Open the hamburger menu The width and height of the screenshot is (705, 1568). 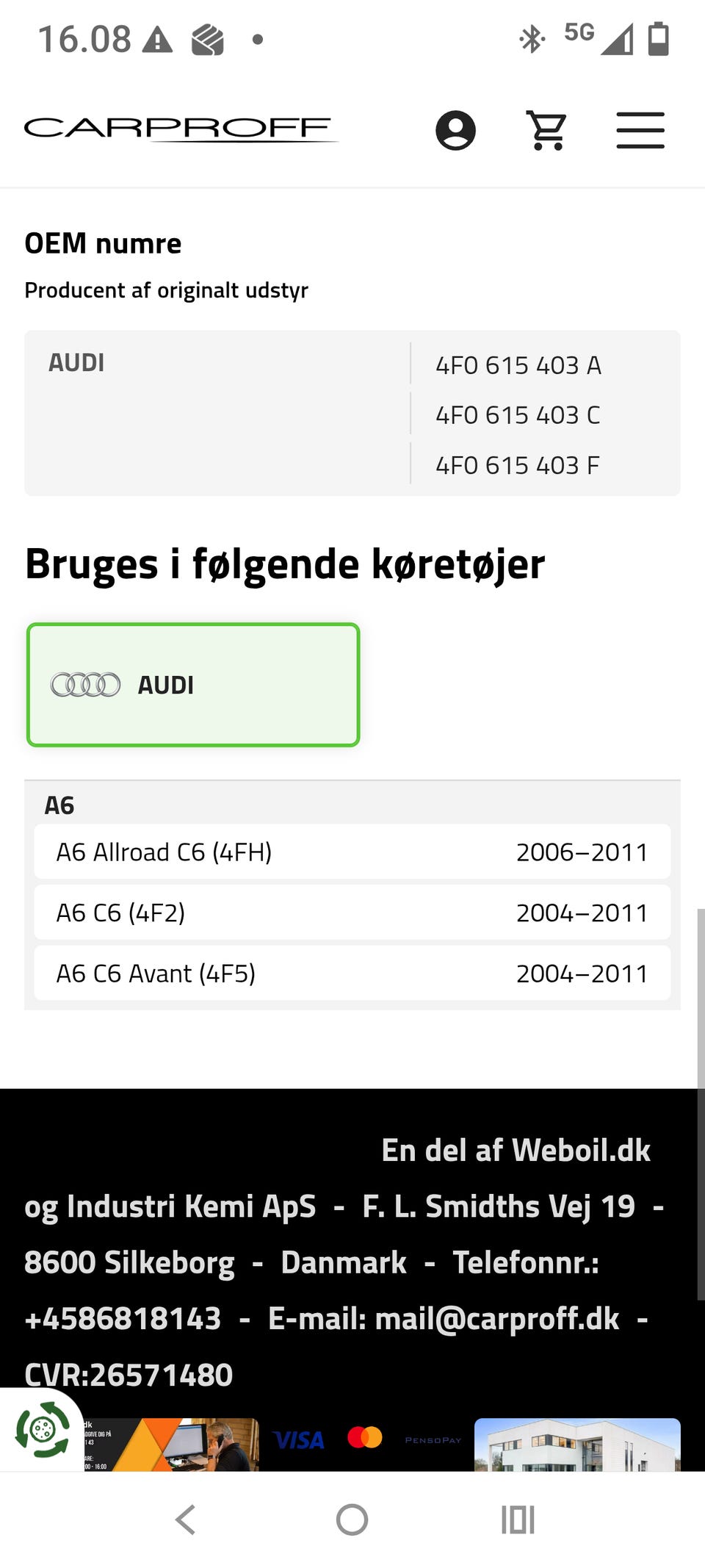coord(640,131)
